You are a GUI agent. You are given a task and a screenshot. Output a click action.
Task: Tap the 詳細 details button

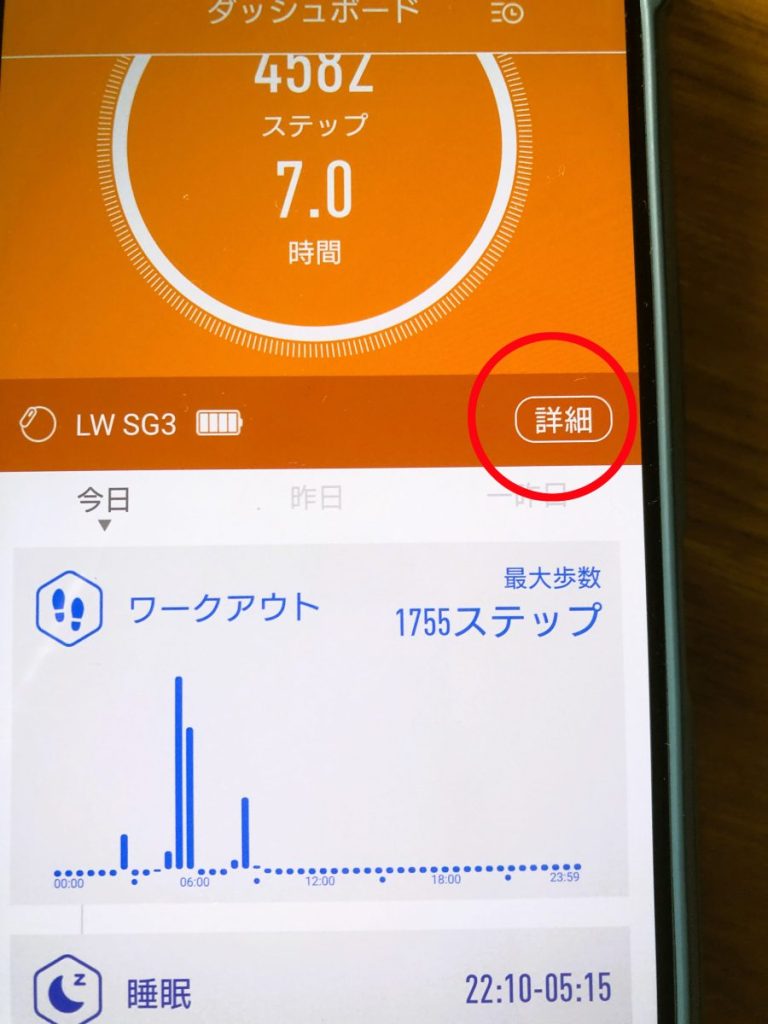pyautogui.click(x=563, y=421)
